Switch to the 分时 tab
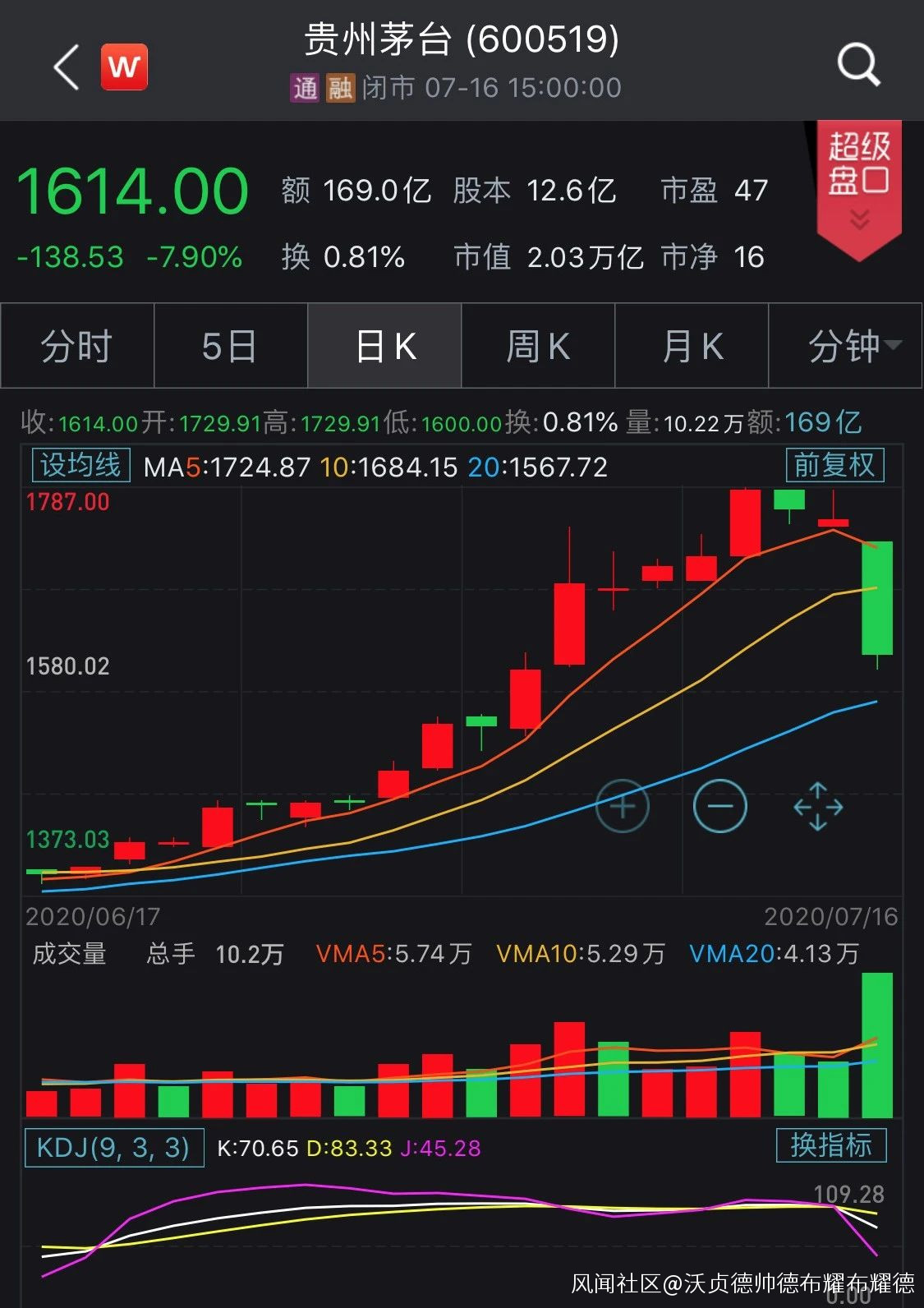The width and height of the screenshot is (924, 1308). [77, 346]
